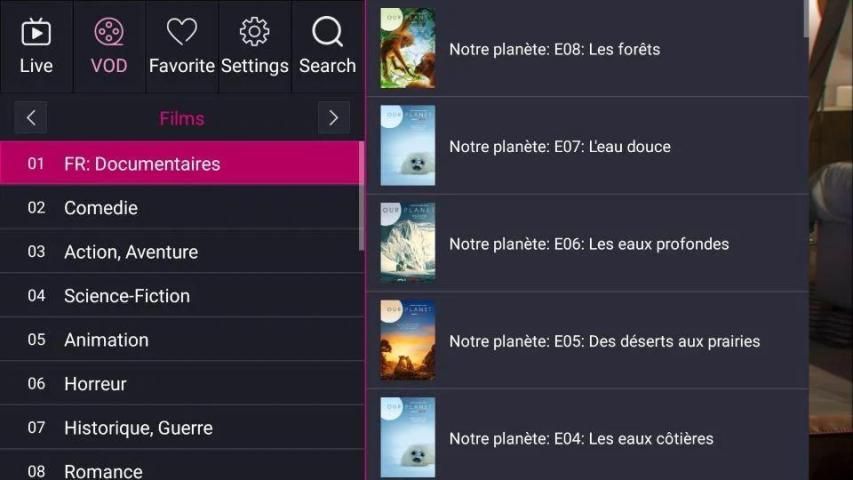The height and width of the screenshot is (480, 853).
Task: Open the Favorite tab
Action: click(x=182, y=47)
